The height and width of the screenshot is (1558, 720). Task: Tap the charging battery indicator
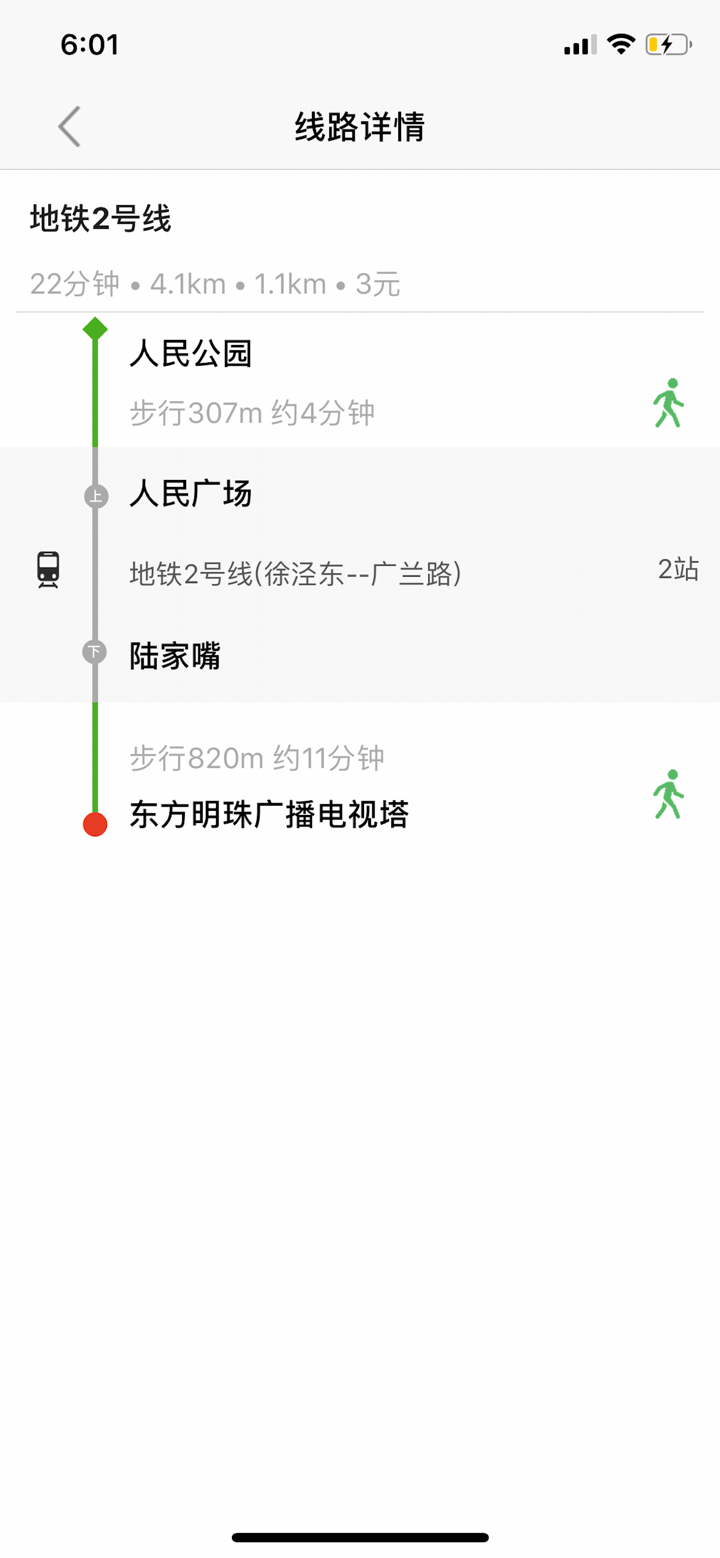668,44
